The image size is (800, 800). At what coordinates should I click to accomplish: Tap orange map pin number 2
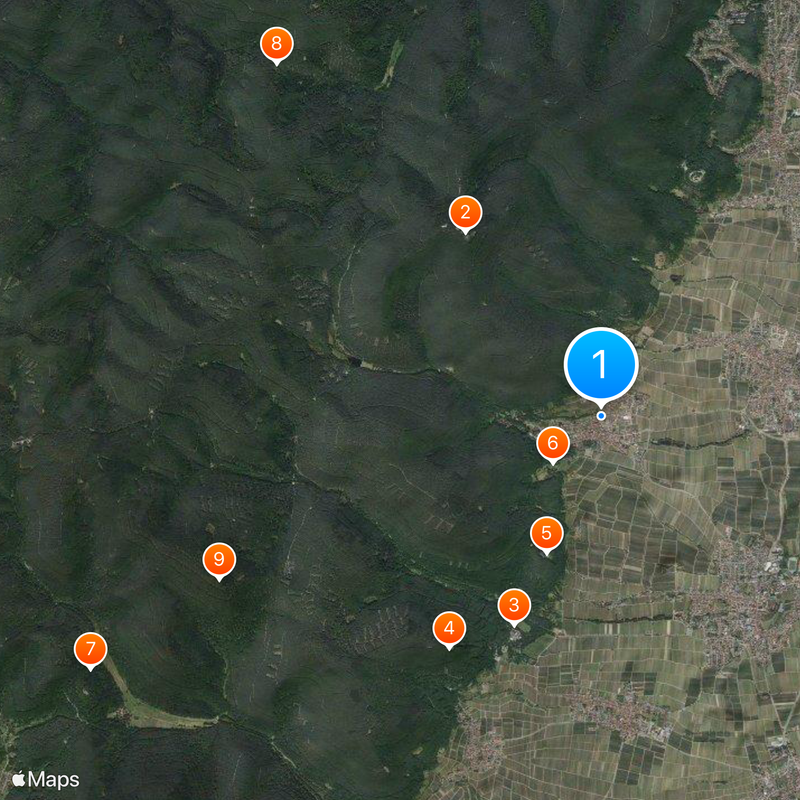(x=465, y=212)
